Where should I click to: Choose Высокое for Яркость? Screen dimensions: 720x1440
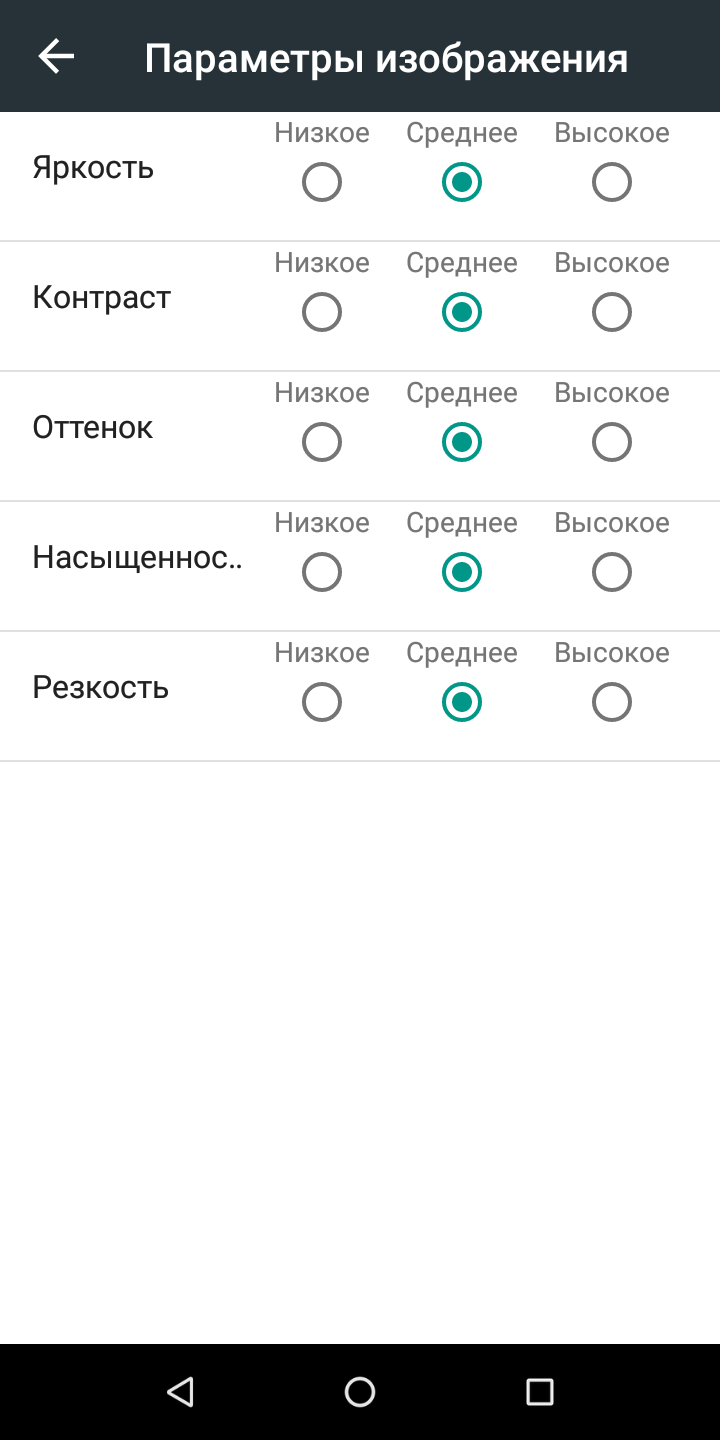point(612,183)
